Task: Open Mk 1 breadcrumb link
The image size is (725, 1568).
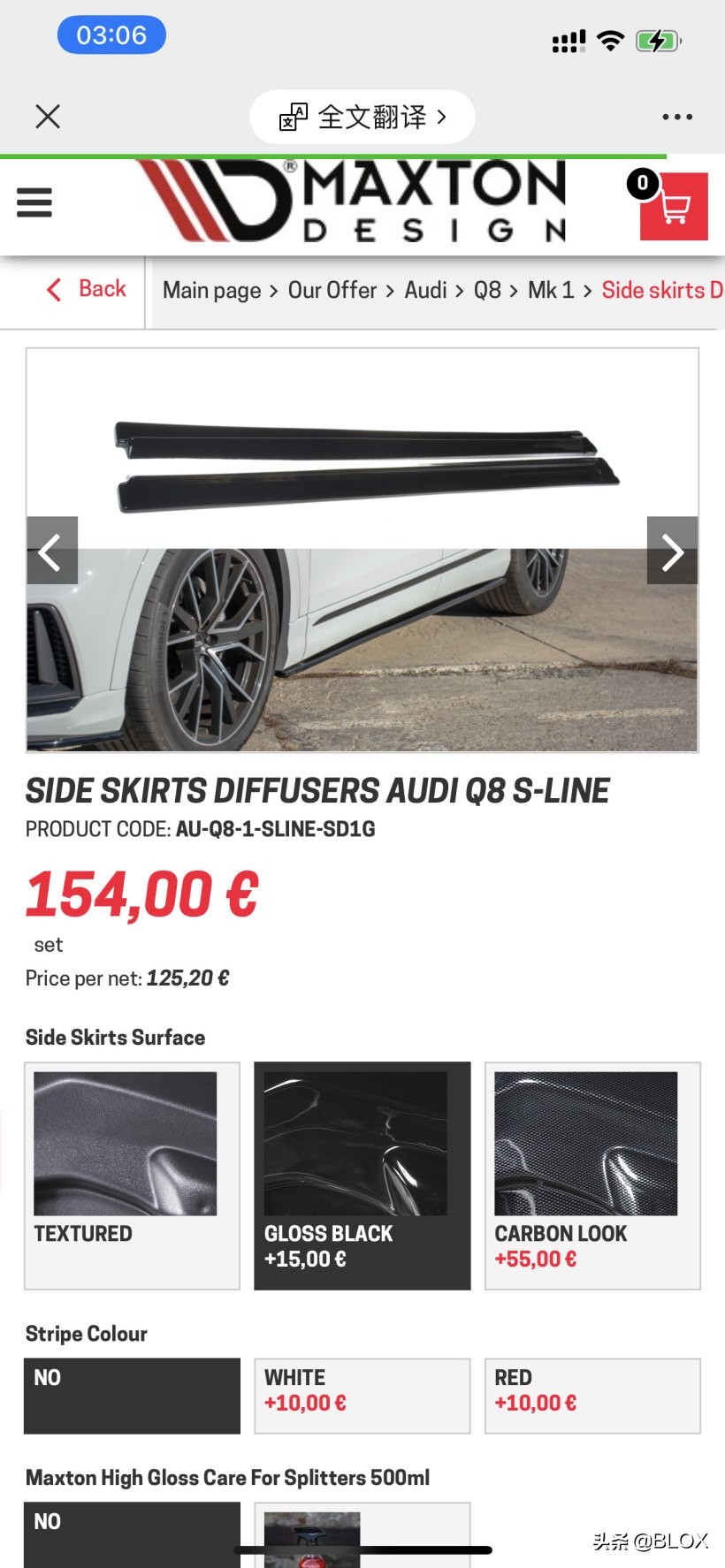Action: coord(551,290)
